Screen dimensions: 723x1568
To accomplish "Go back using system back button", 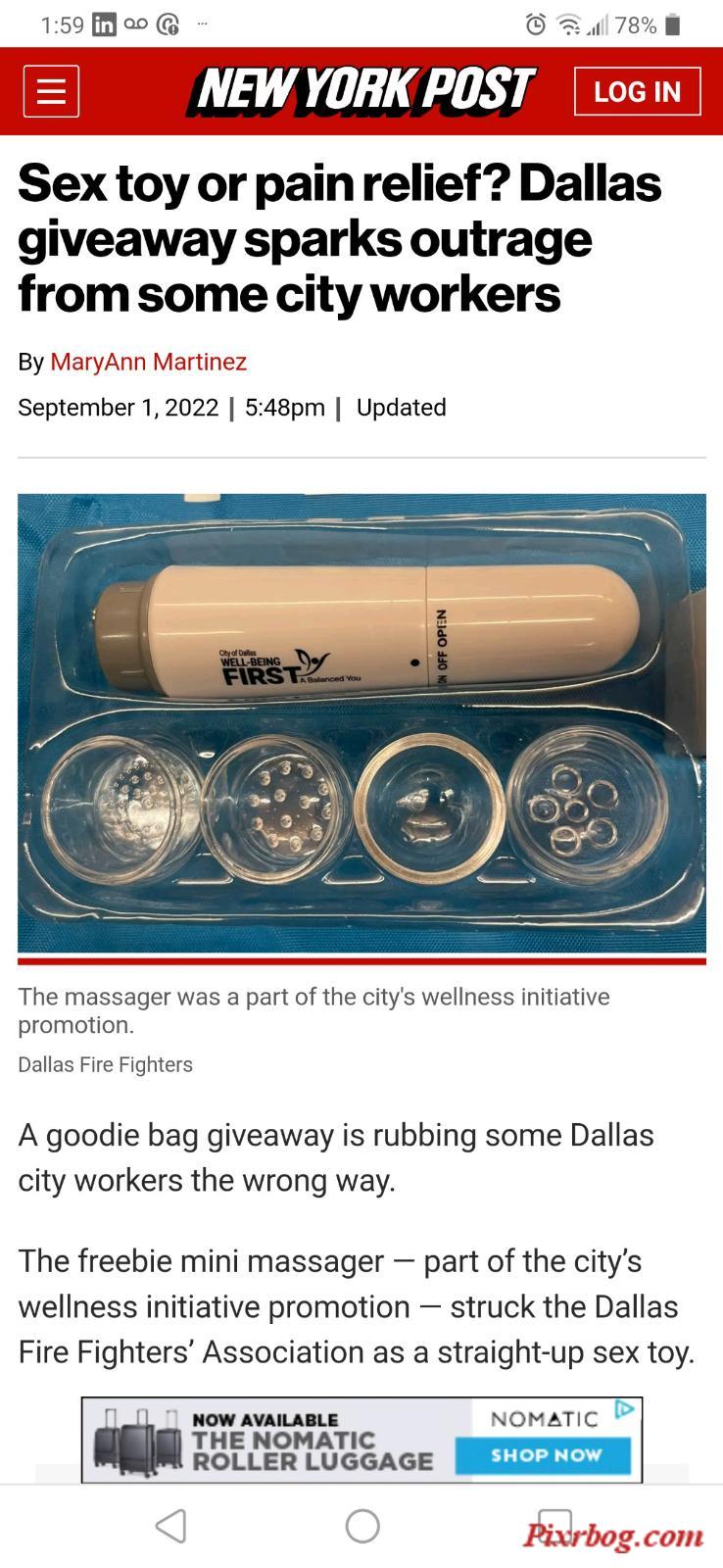I will [171, 1526].
